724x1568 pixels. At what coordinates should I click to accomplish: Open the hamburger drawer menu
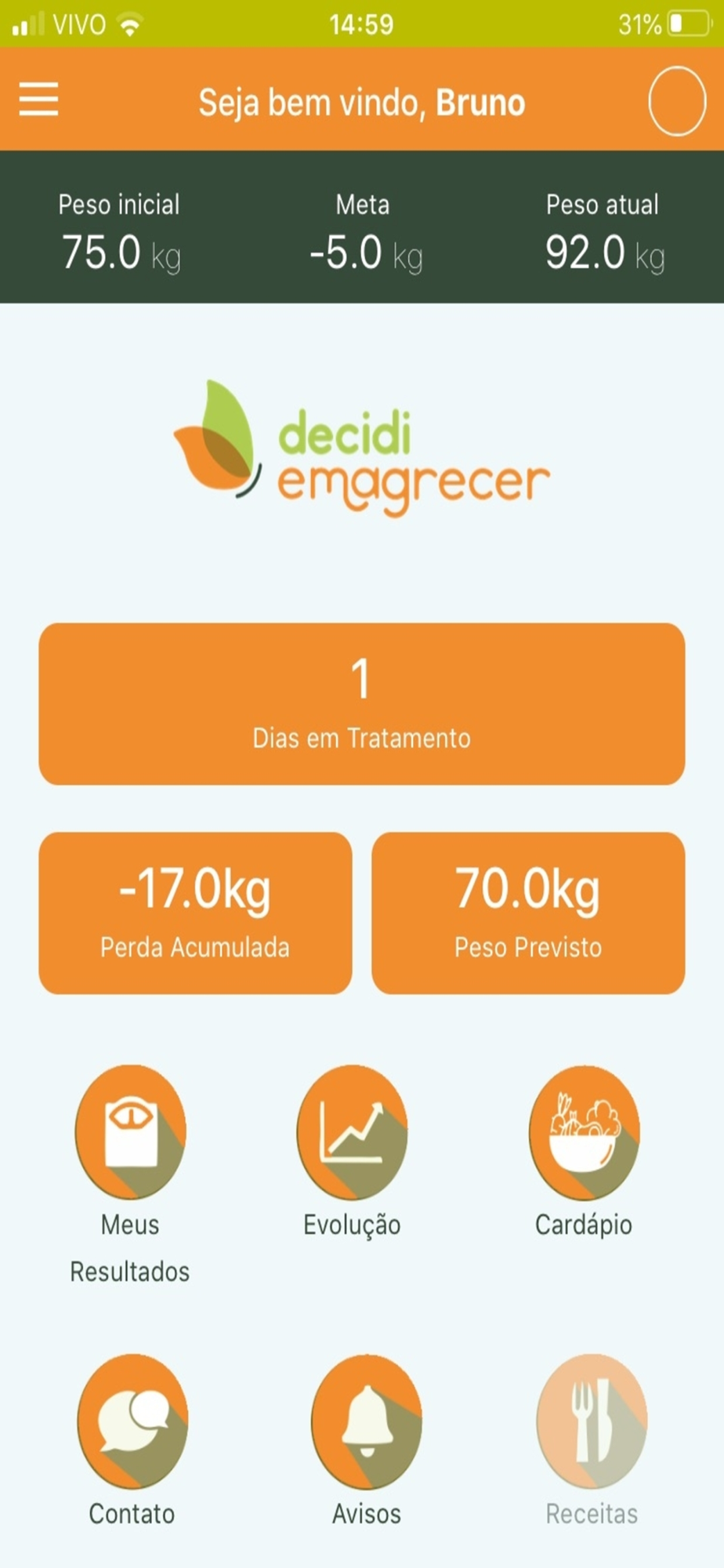[38, 100]
